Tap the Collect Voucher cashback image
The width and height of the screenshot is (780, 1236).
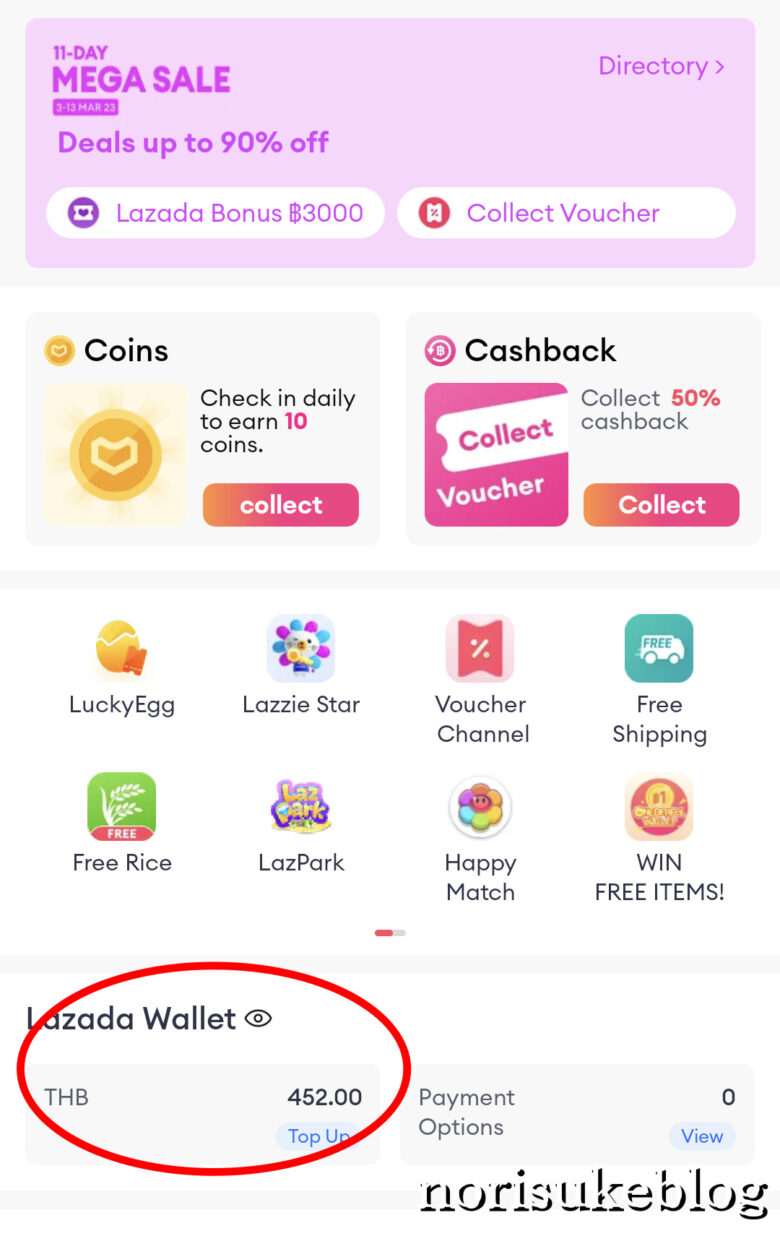tap(496, 455)
